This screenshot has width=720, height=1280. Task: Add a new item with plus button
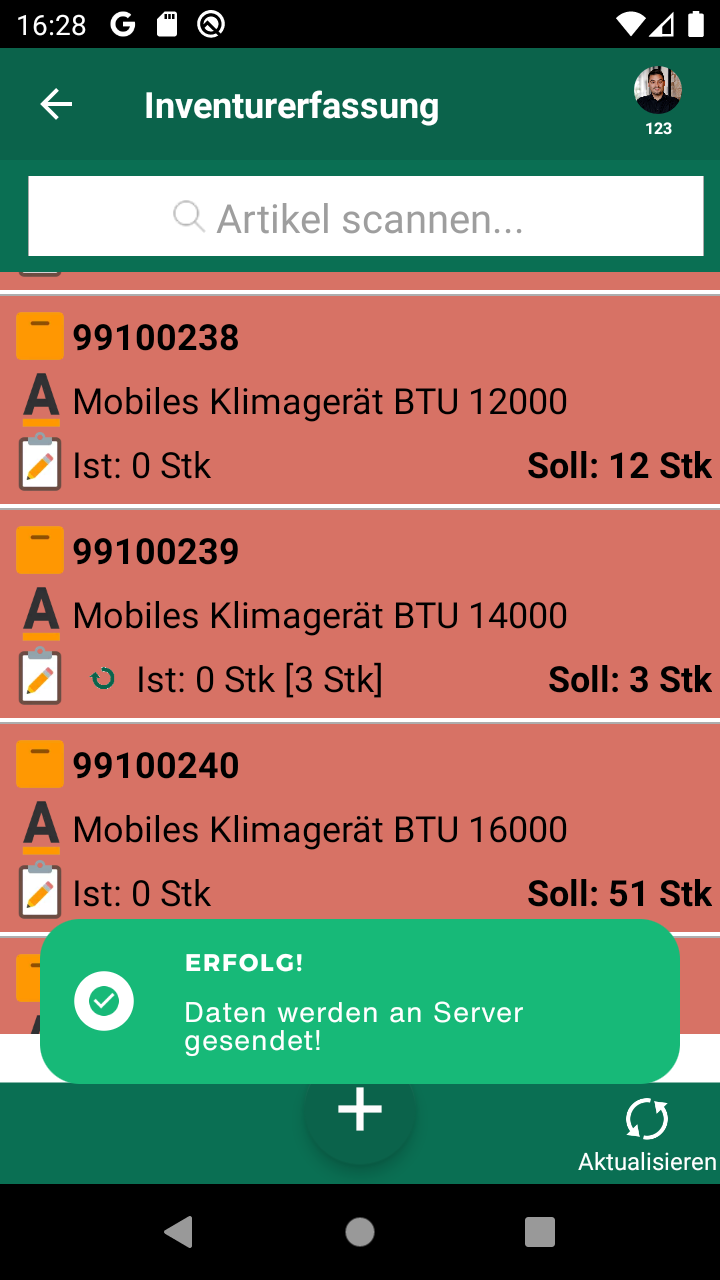click(x=360, y=1110)
